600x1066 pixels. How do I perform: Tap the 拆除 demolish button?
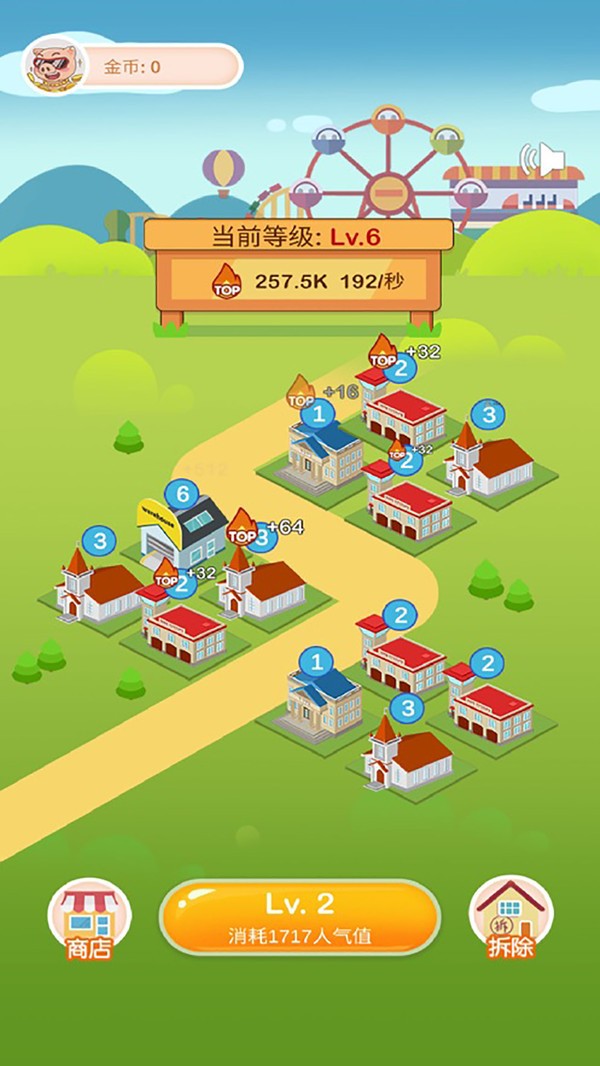tap(511, 919)
